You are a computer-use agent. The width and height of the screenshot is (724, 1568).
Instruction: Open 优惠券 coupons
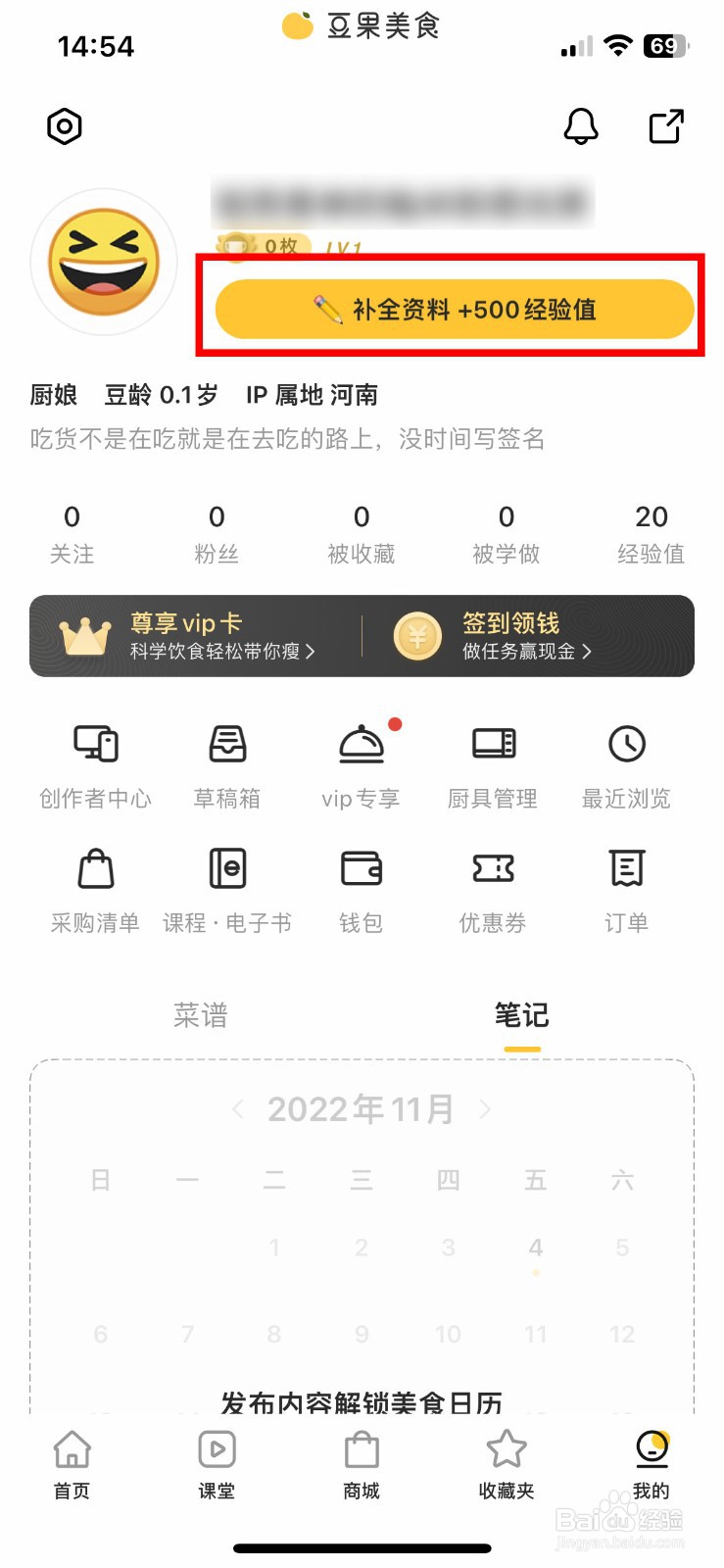(493, 891)
